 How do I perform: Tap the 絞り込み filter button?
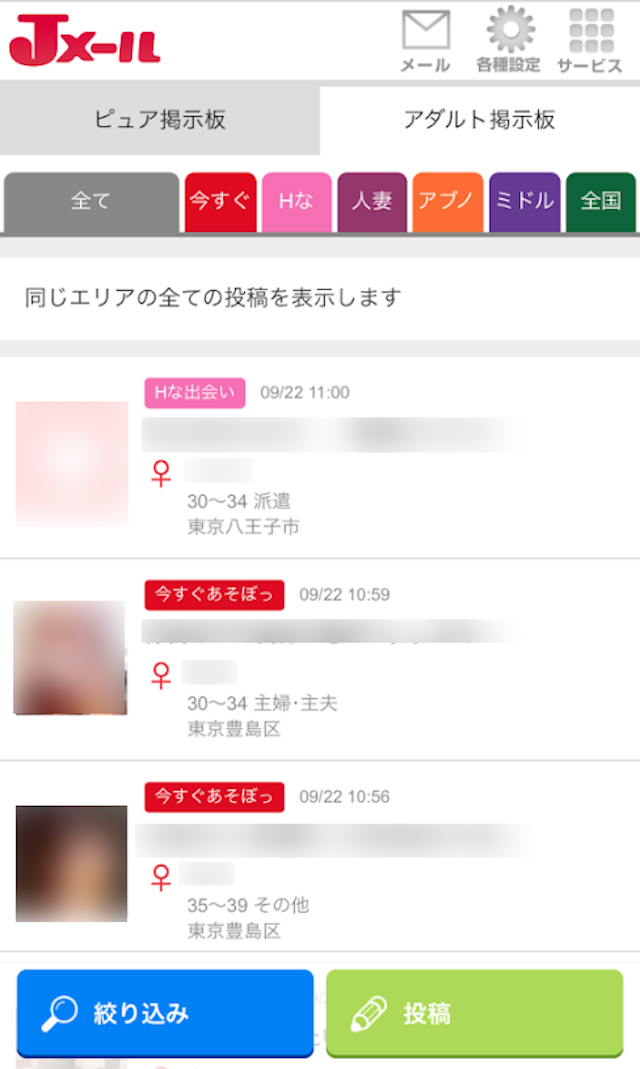165,1013
